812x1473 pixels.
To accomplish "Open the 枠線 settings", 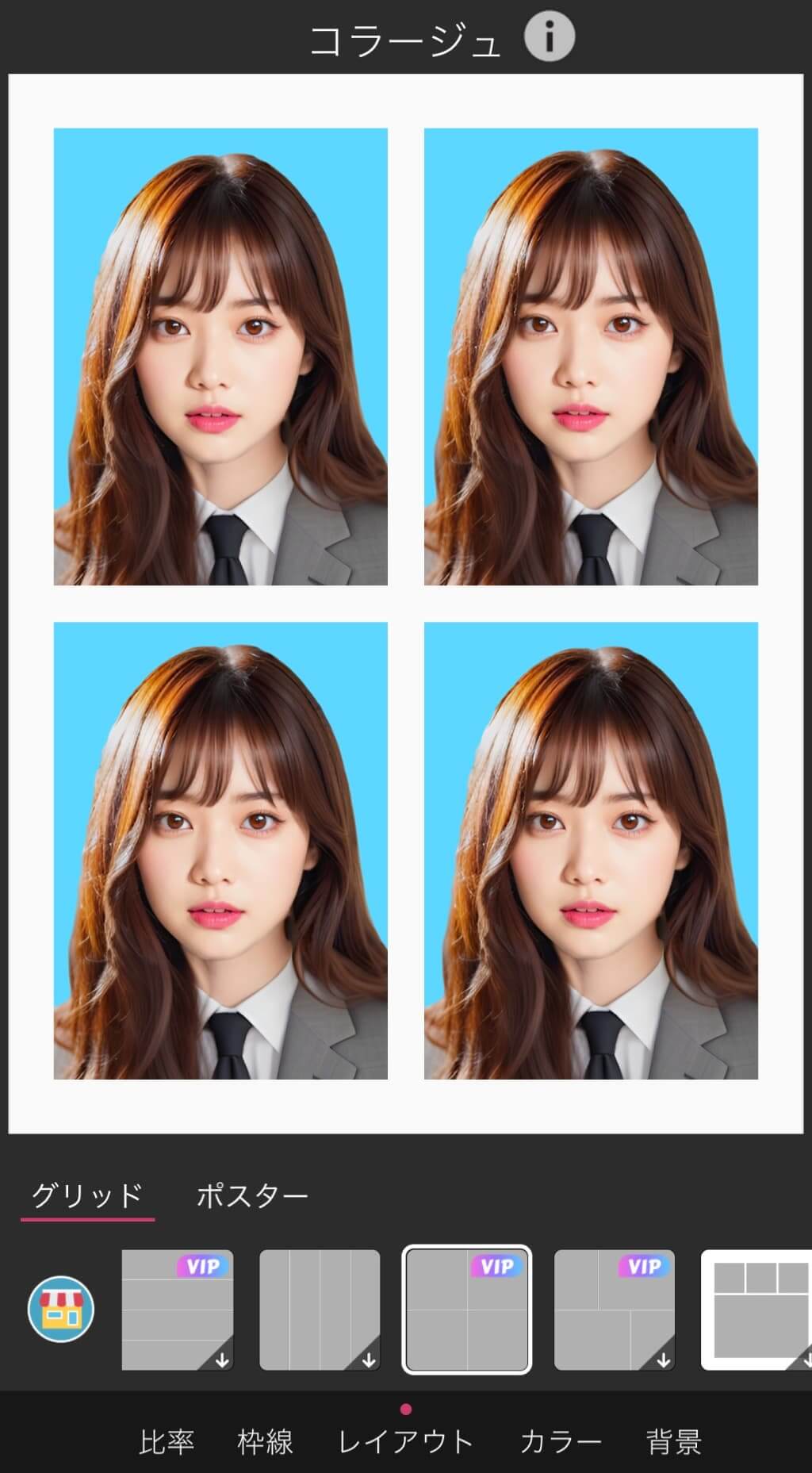I will [x=265, y=1440].
